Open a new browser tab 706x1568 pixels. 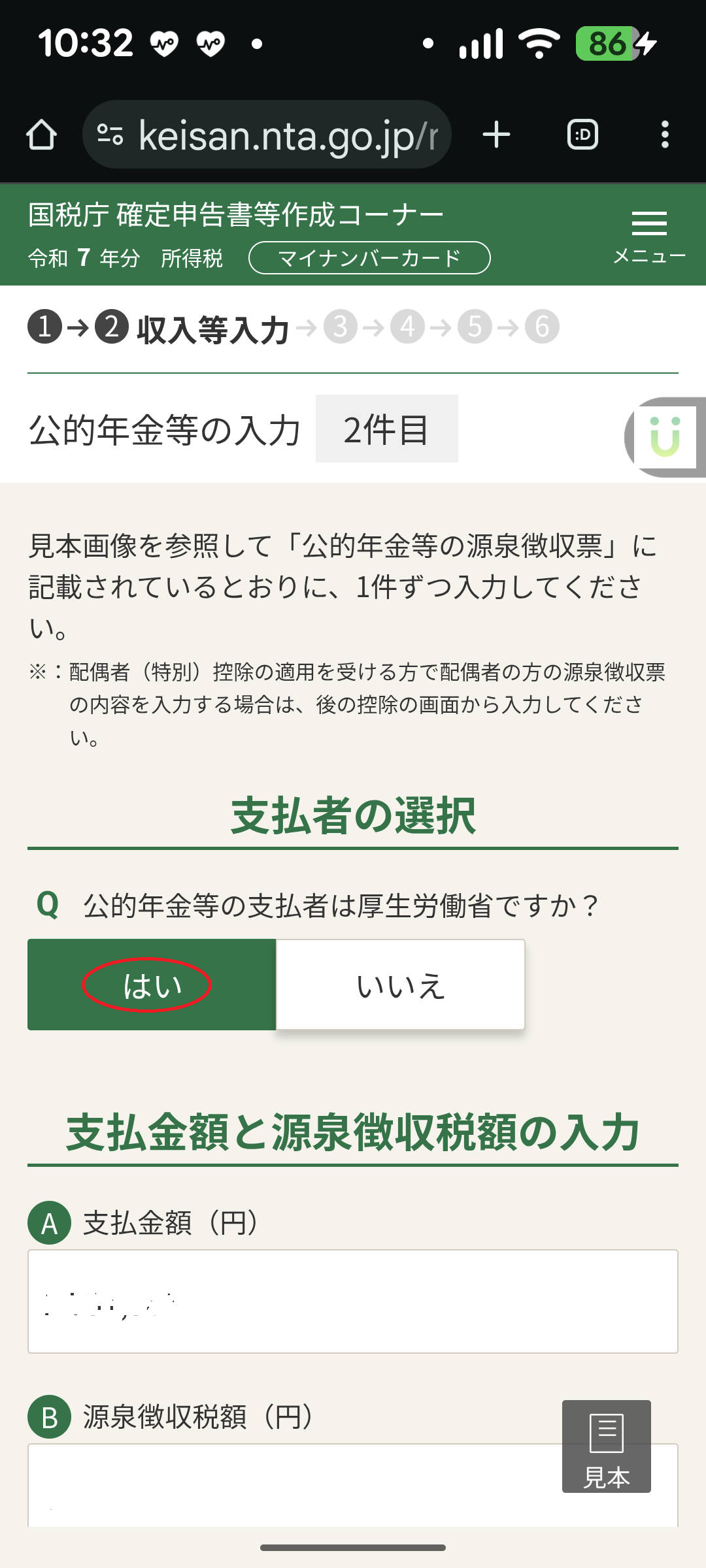point(496,135)
